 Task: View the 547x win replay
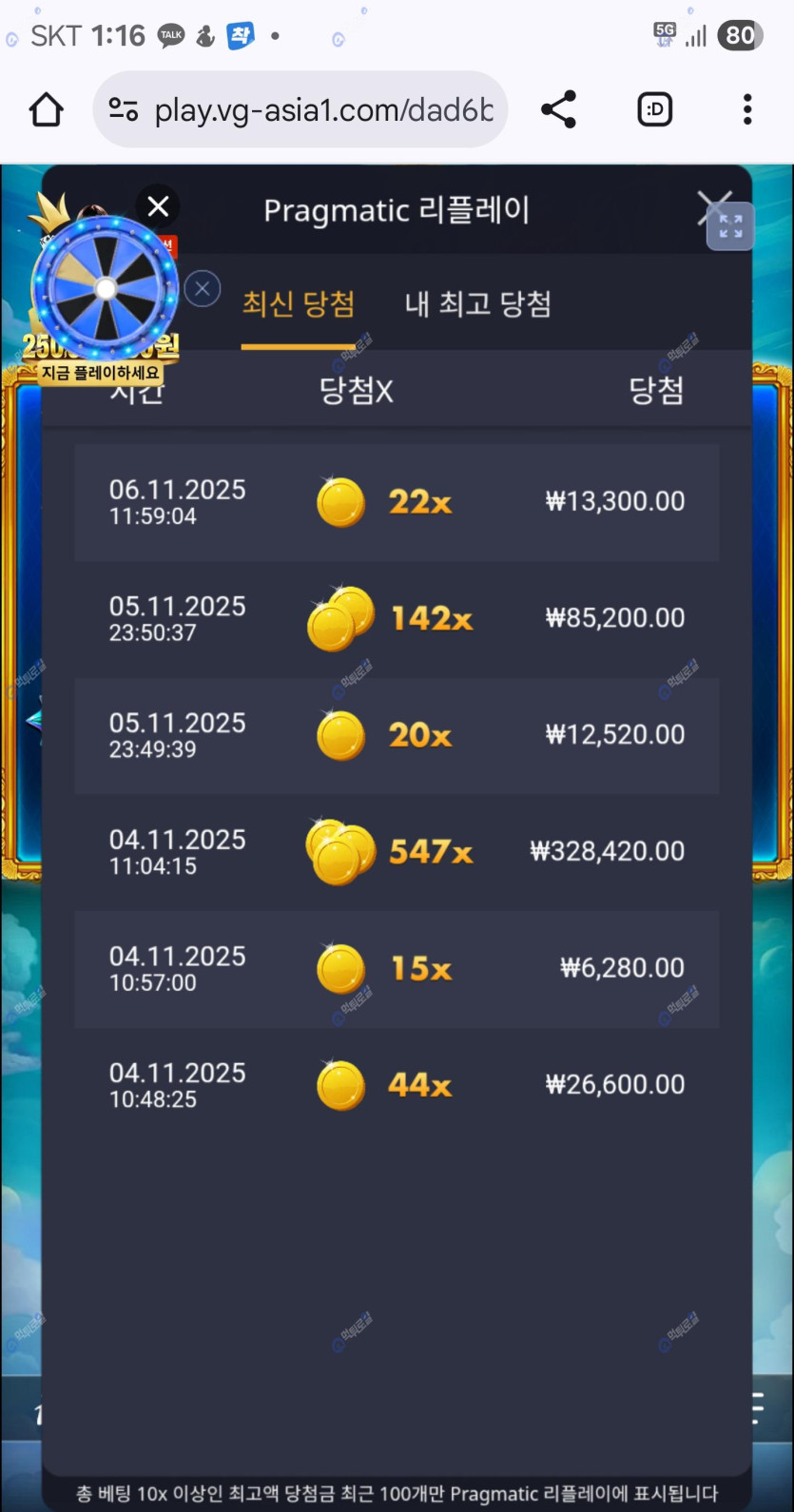[x=397, y=852]
